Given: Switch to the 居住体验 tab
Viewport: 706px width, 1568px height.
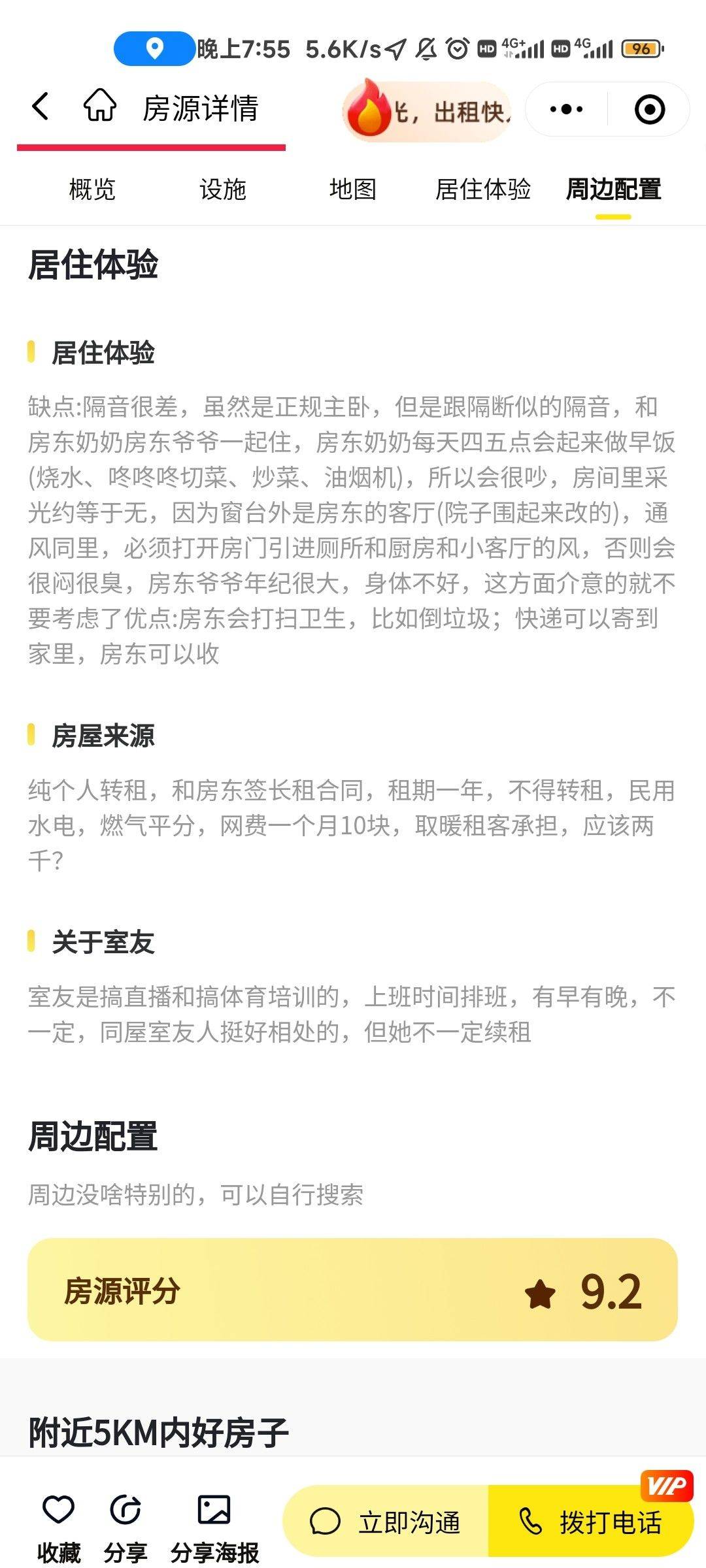Looking at the screenshot, I should point(482,189).
